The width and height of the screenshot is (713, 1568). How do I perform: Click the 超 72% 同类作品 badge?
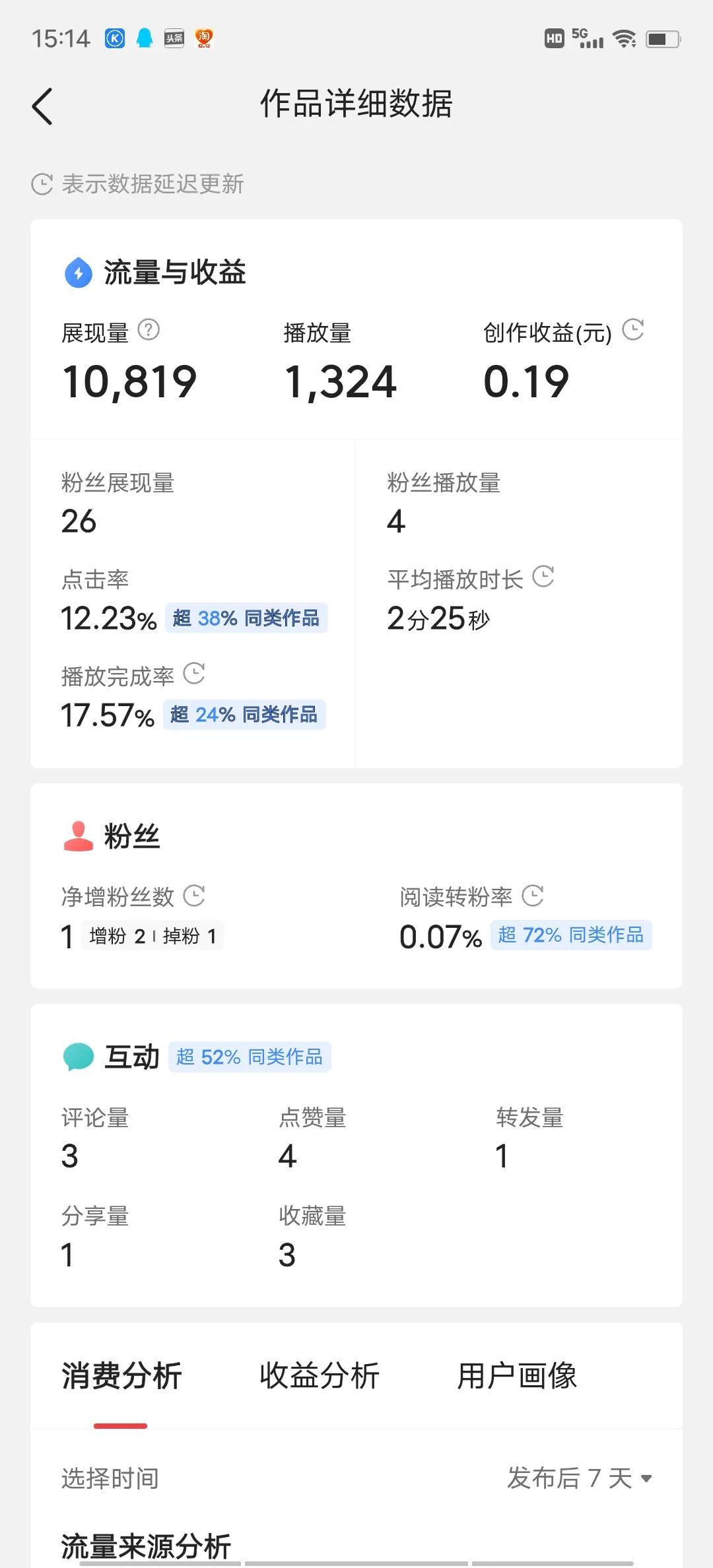[570, 935]
